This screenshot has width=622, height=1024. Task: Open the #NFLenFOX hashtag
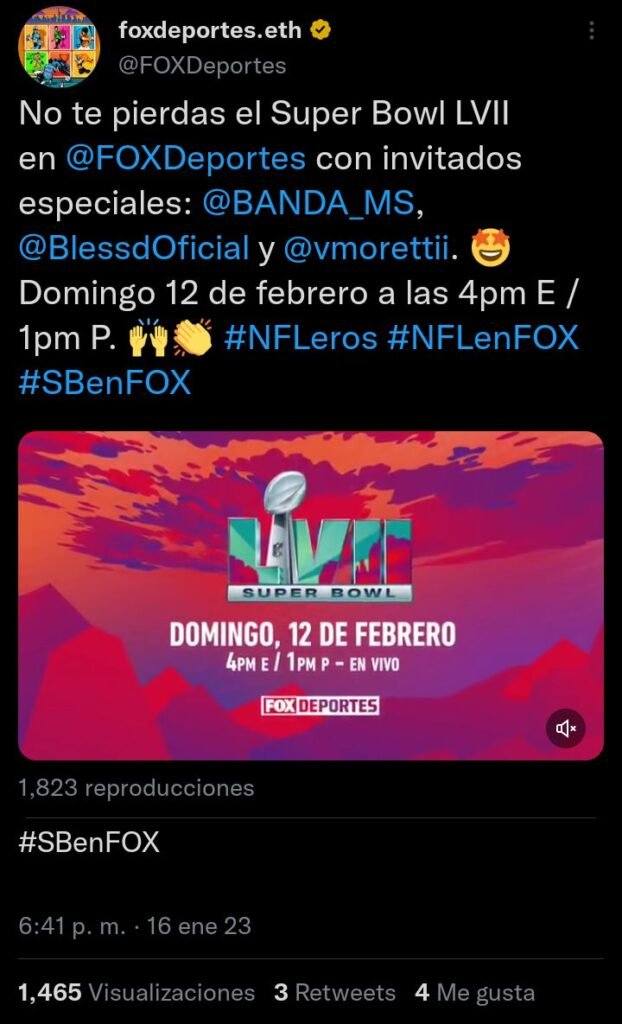point(483,338)
